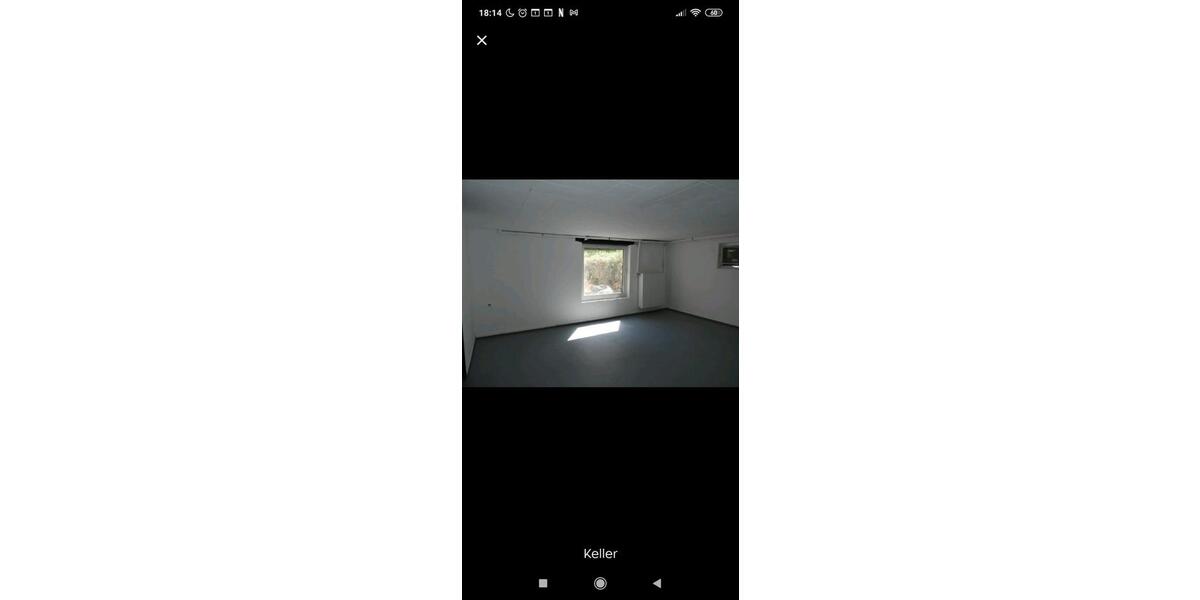This screenshot has width=1200, height=600.
Task: Open the recent apps overview
Action: (x=543, y=583)
